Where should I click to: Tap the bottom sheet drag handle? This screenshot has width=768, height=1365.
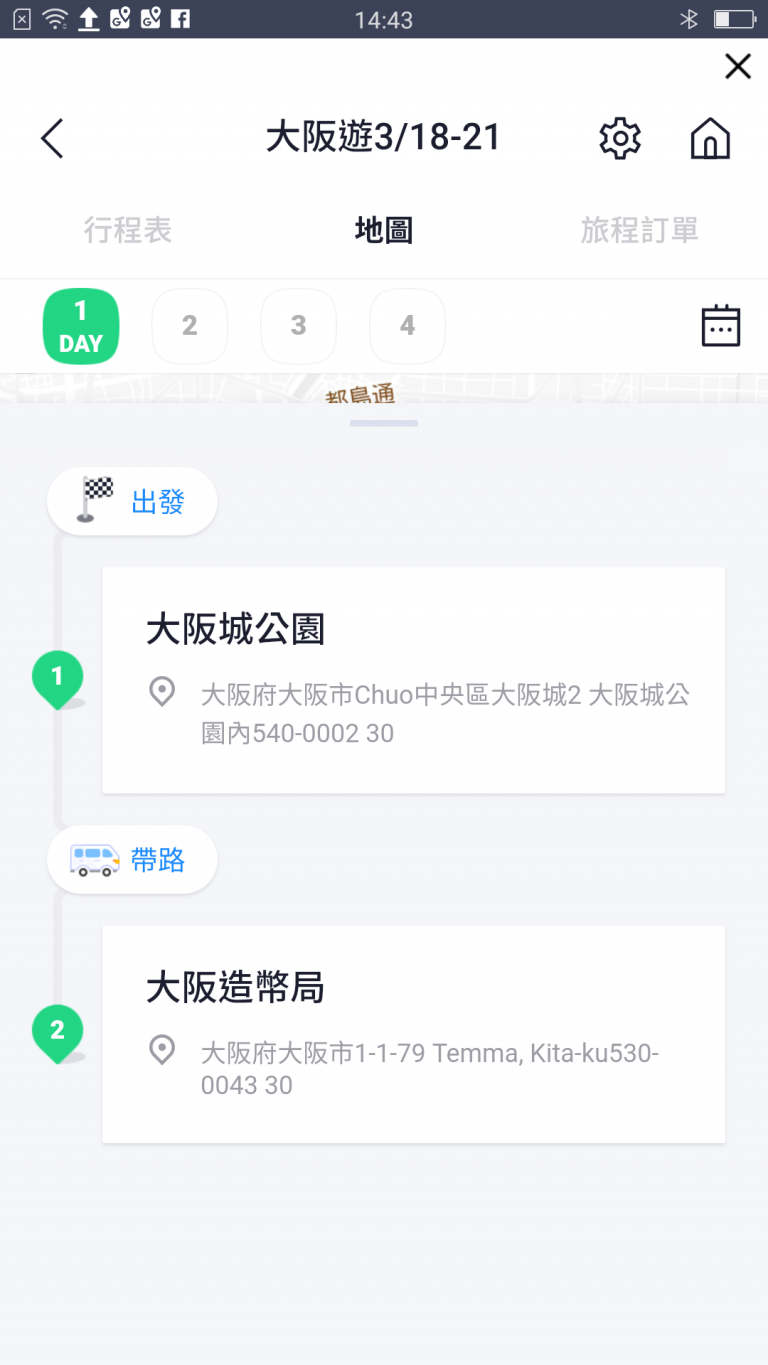click(x=384, y=424)
